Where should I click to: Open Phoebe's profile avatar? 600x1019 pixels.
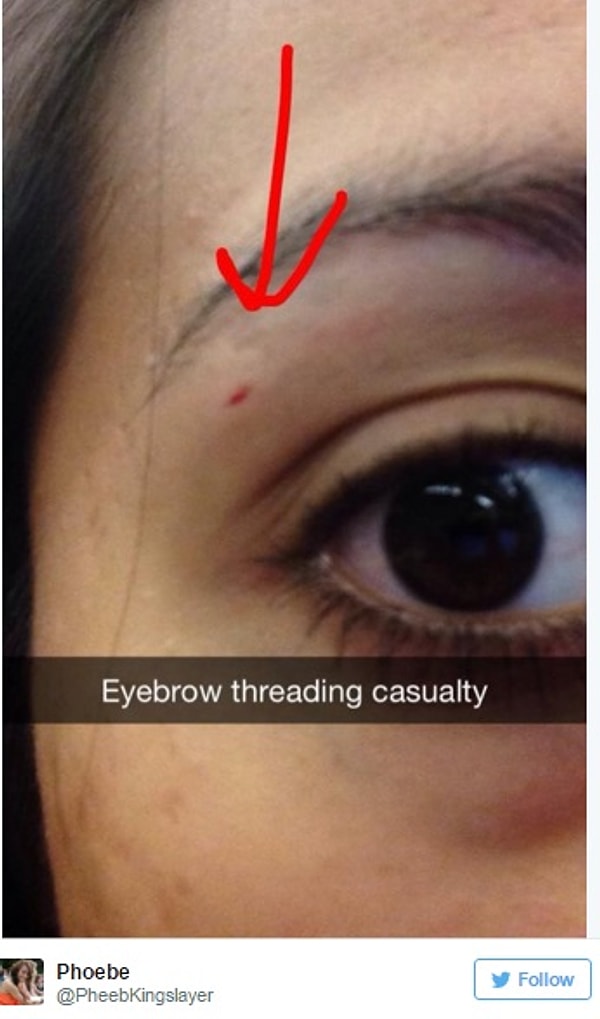click(22, 981)
